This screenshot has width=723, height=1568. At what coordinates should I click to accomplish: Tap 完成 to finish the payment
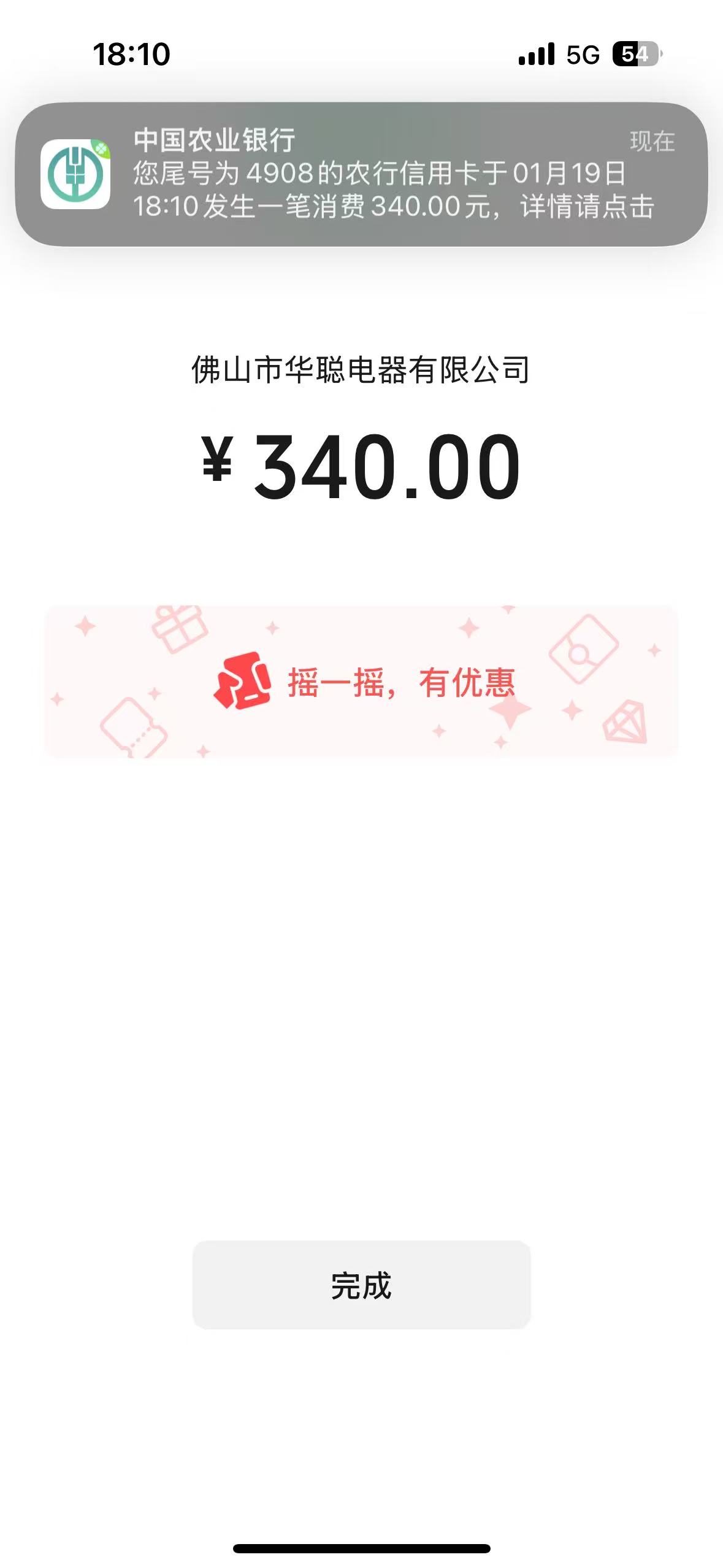(361, 1285)
